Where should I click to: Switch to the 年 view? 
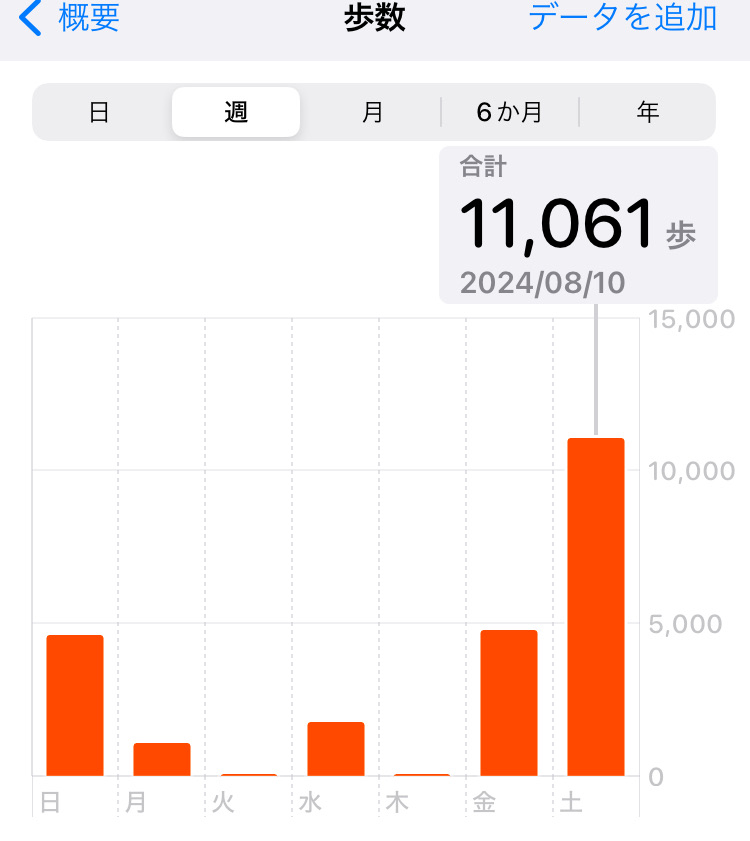click(647, 112)
